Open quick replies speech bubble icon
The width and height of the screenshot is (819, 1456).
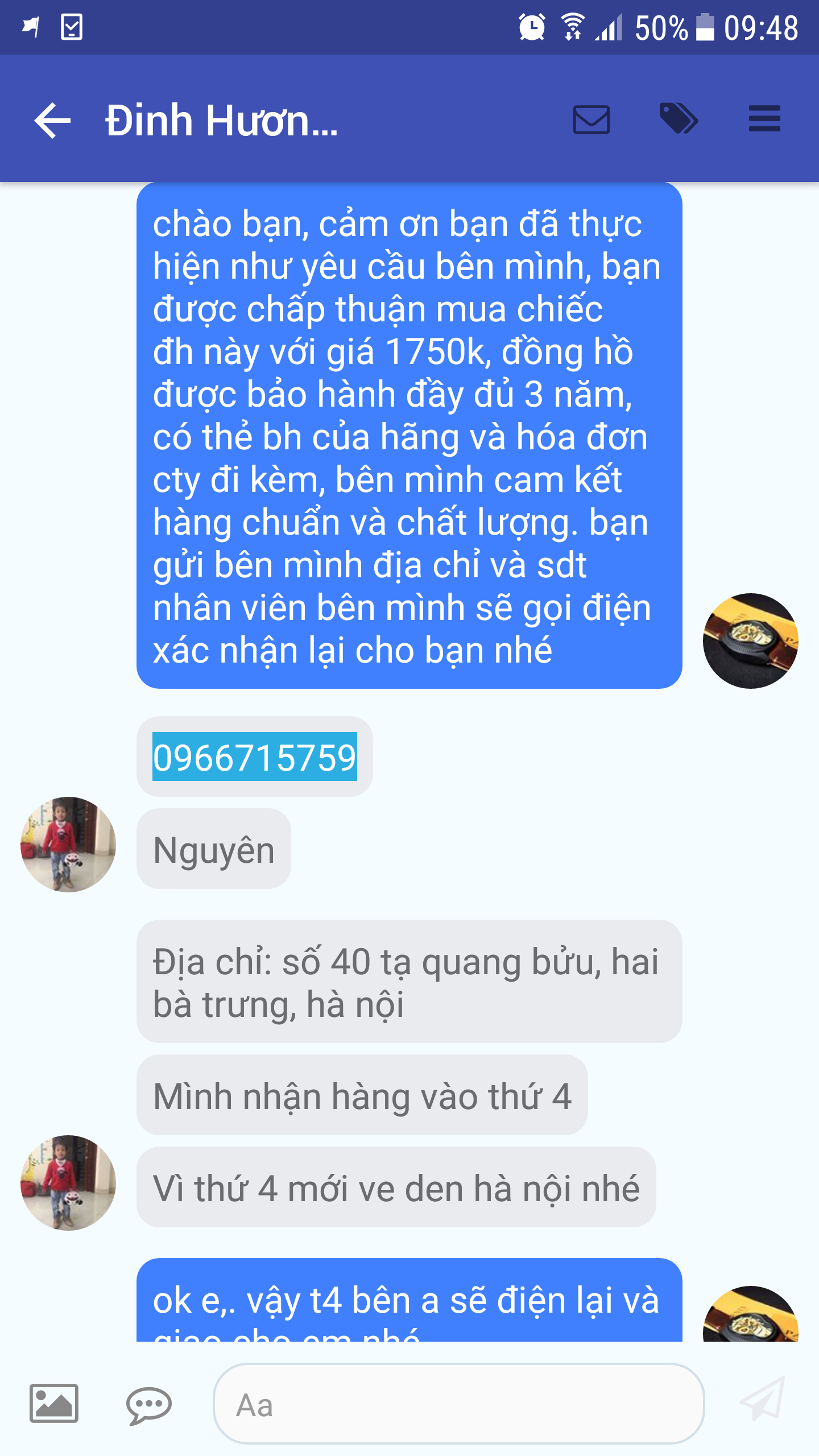pos(148,1405)
